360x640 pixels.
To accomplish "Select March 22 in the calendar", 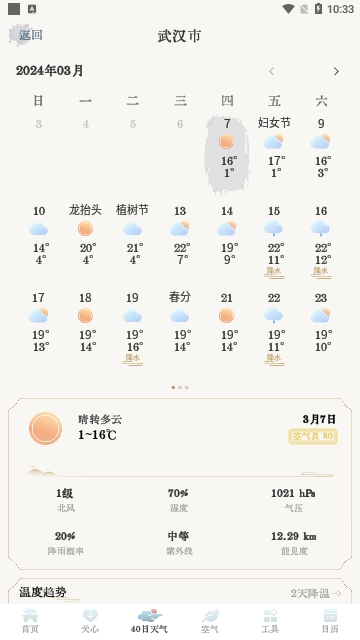I will (274, 329).
